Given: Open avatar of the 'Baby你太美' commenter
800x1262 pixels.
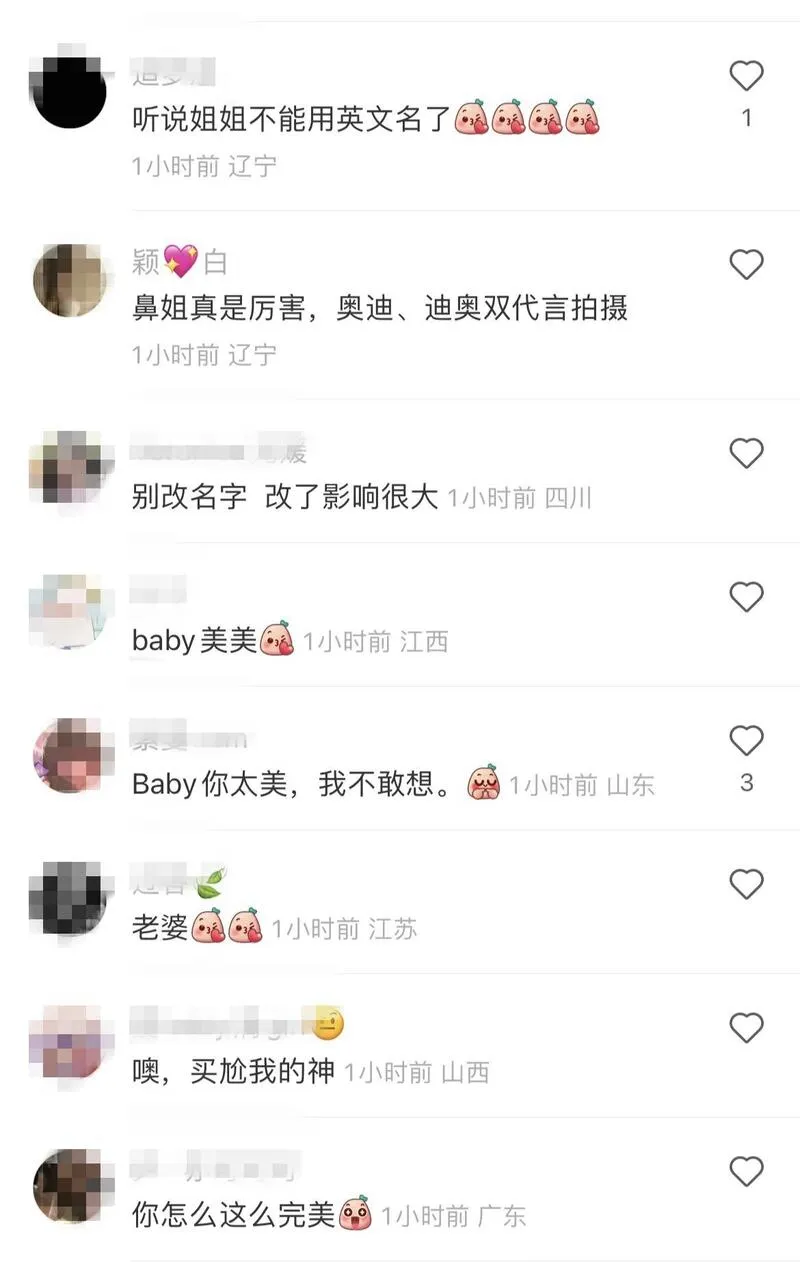Looking at the screenshot, I should click(69, 756).
